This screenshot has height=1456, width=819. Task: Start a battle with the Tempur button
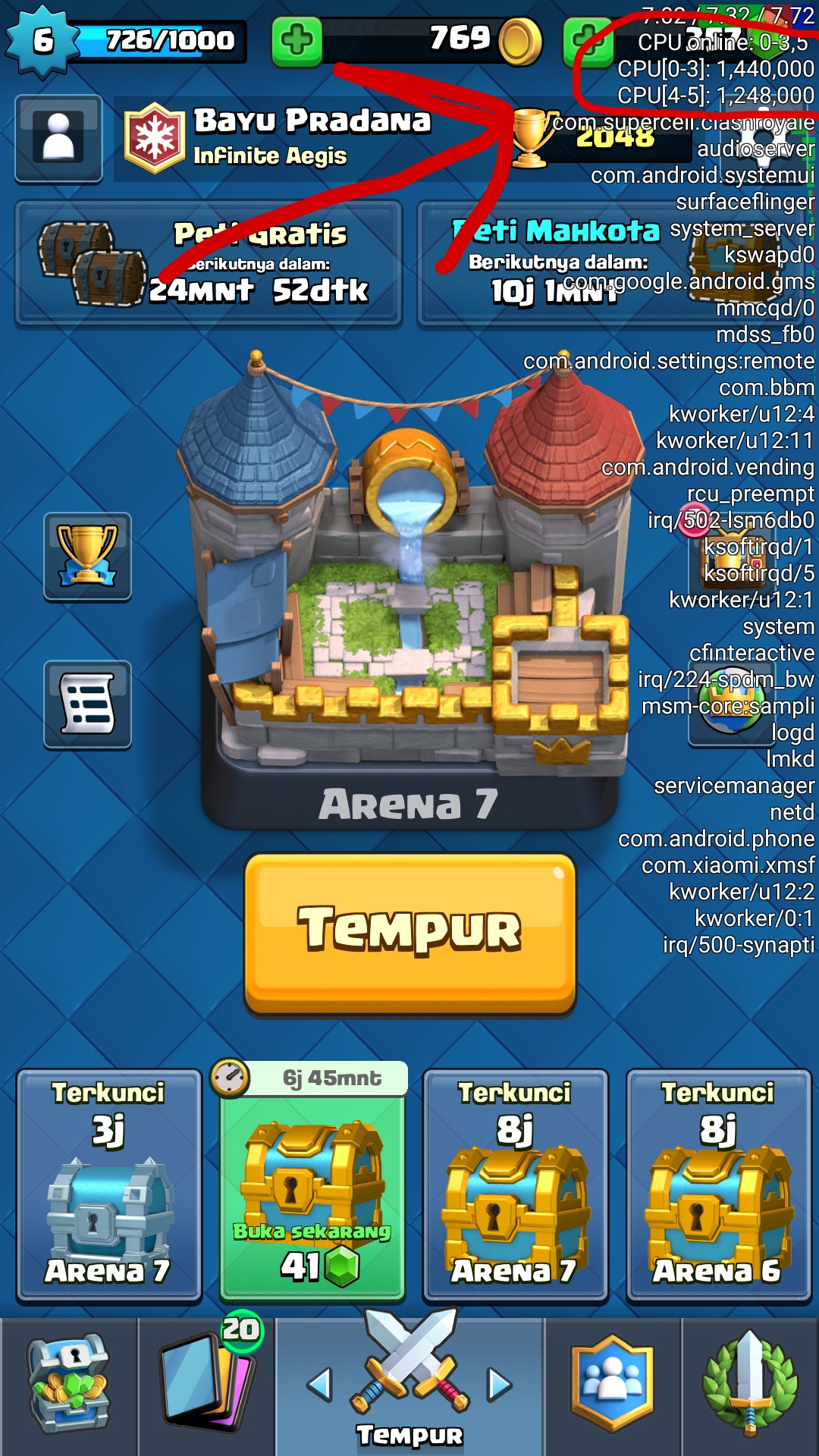(410, 933)
